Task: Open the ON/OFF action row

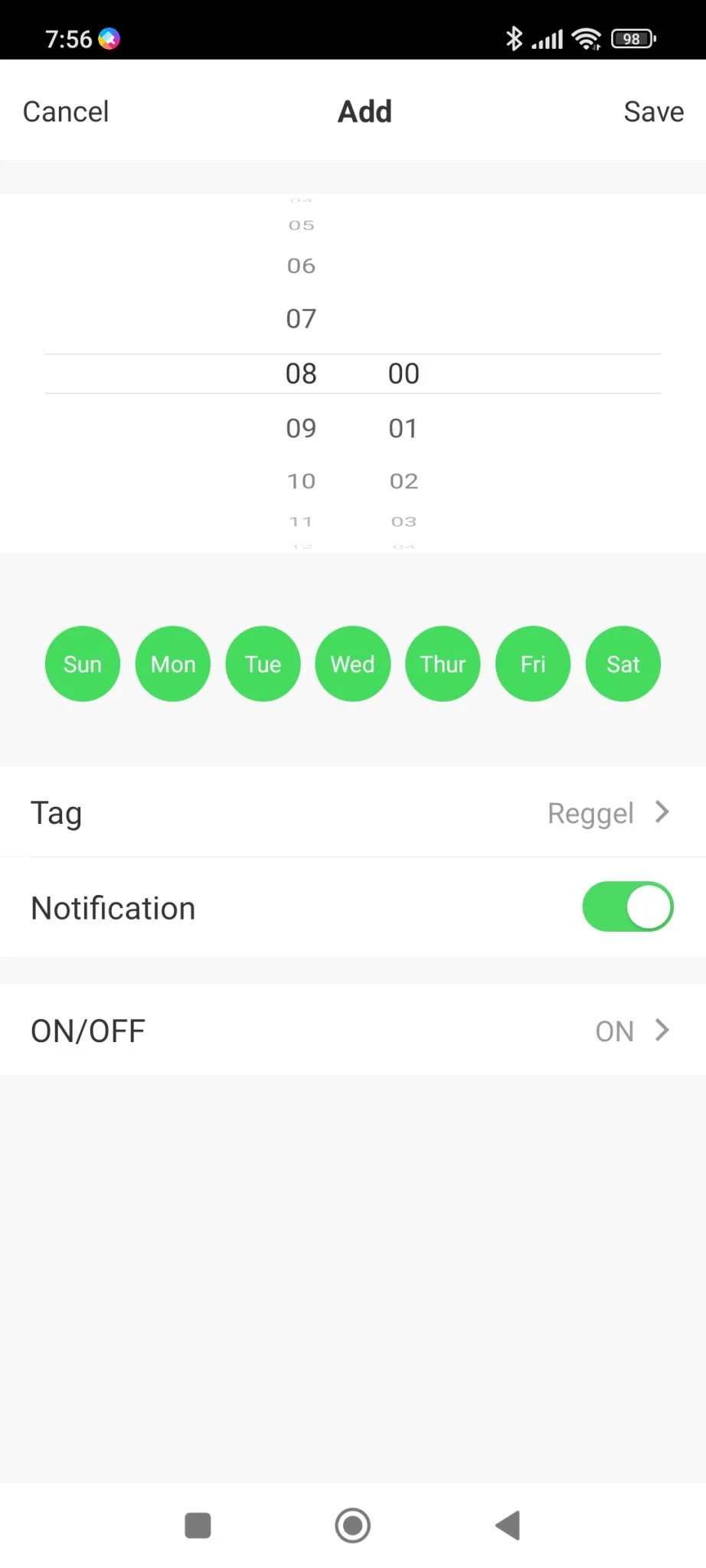Action: [352, 1031]
